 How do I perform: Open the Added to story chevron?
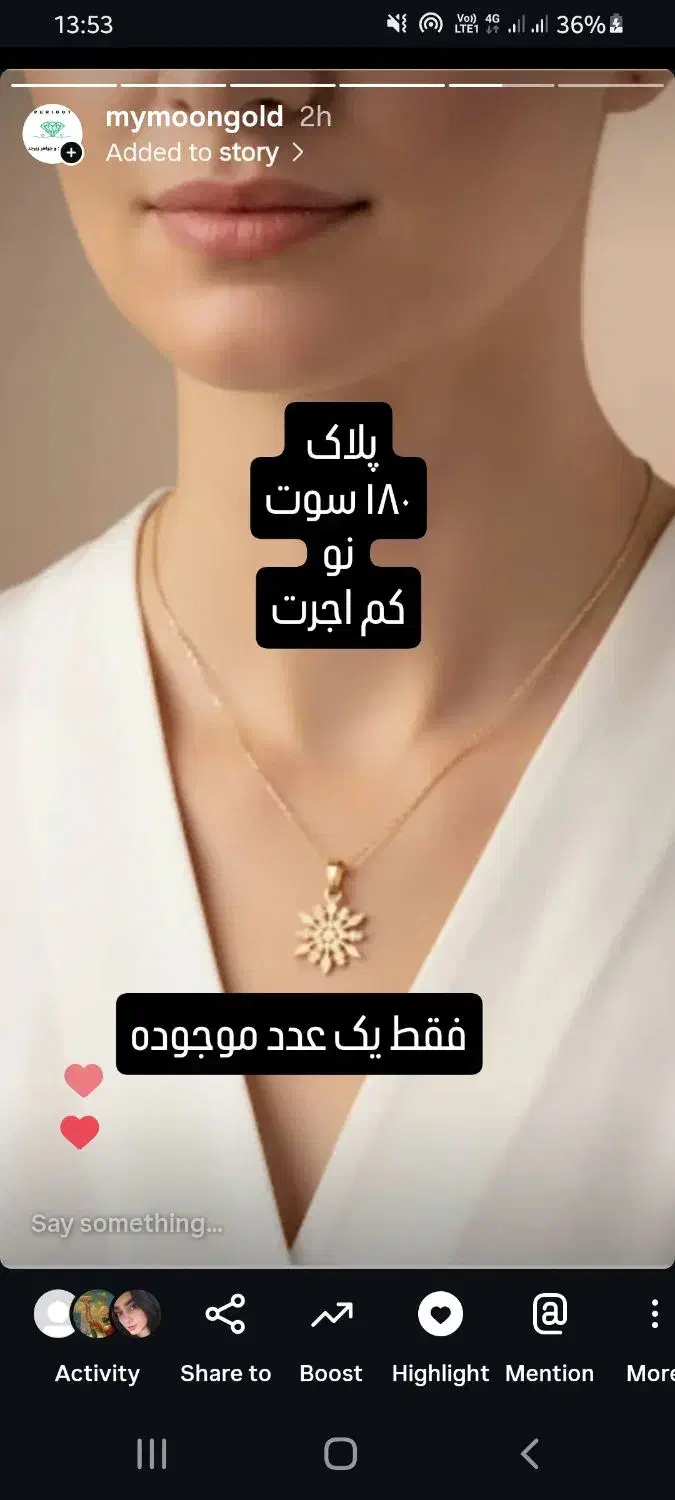coord(297,153)
